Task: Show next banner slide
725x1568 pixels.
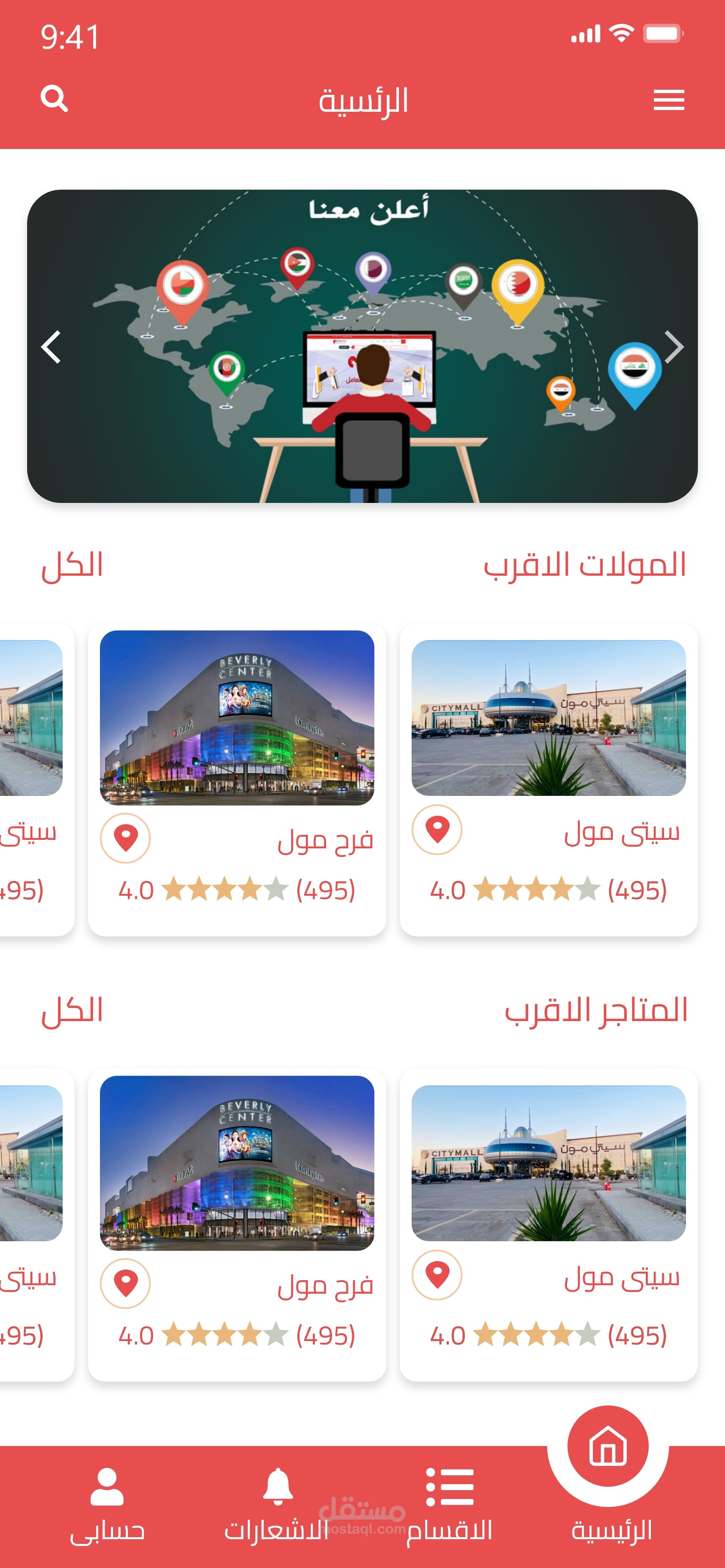Action: pos(673,347)
